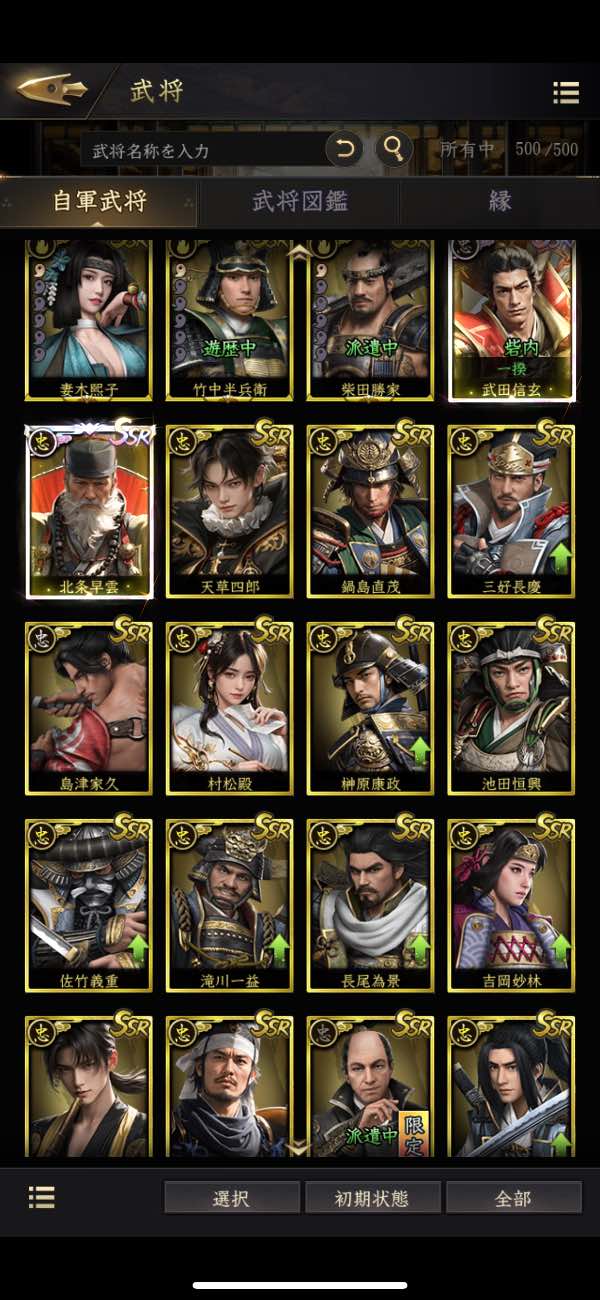Open the top-right list menu
The image size is (600, 1300).
click(566, 93)
